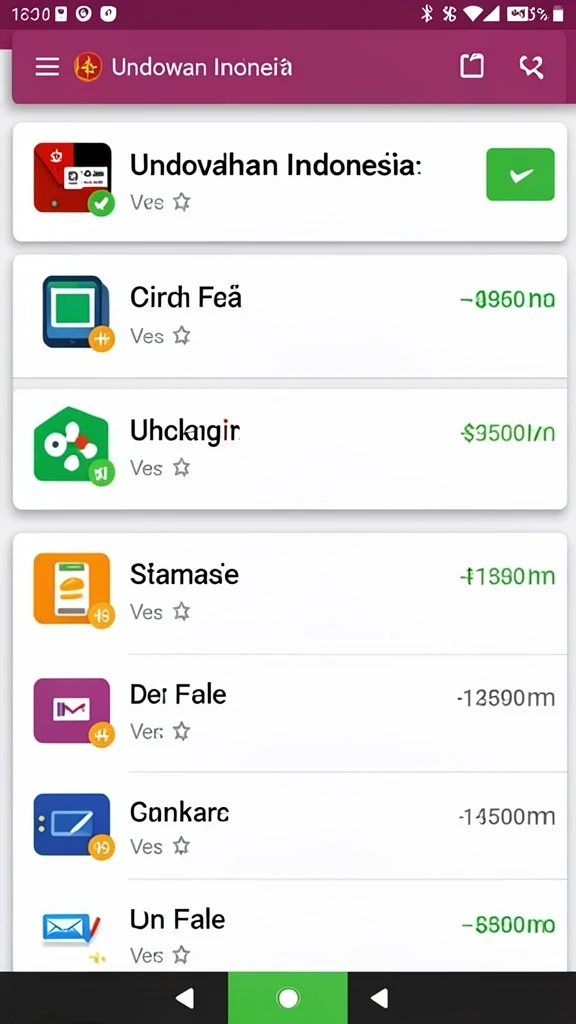
Task: Choose the Gonkarc entry
Action: (x=289, y=825)
